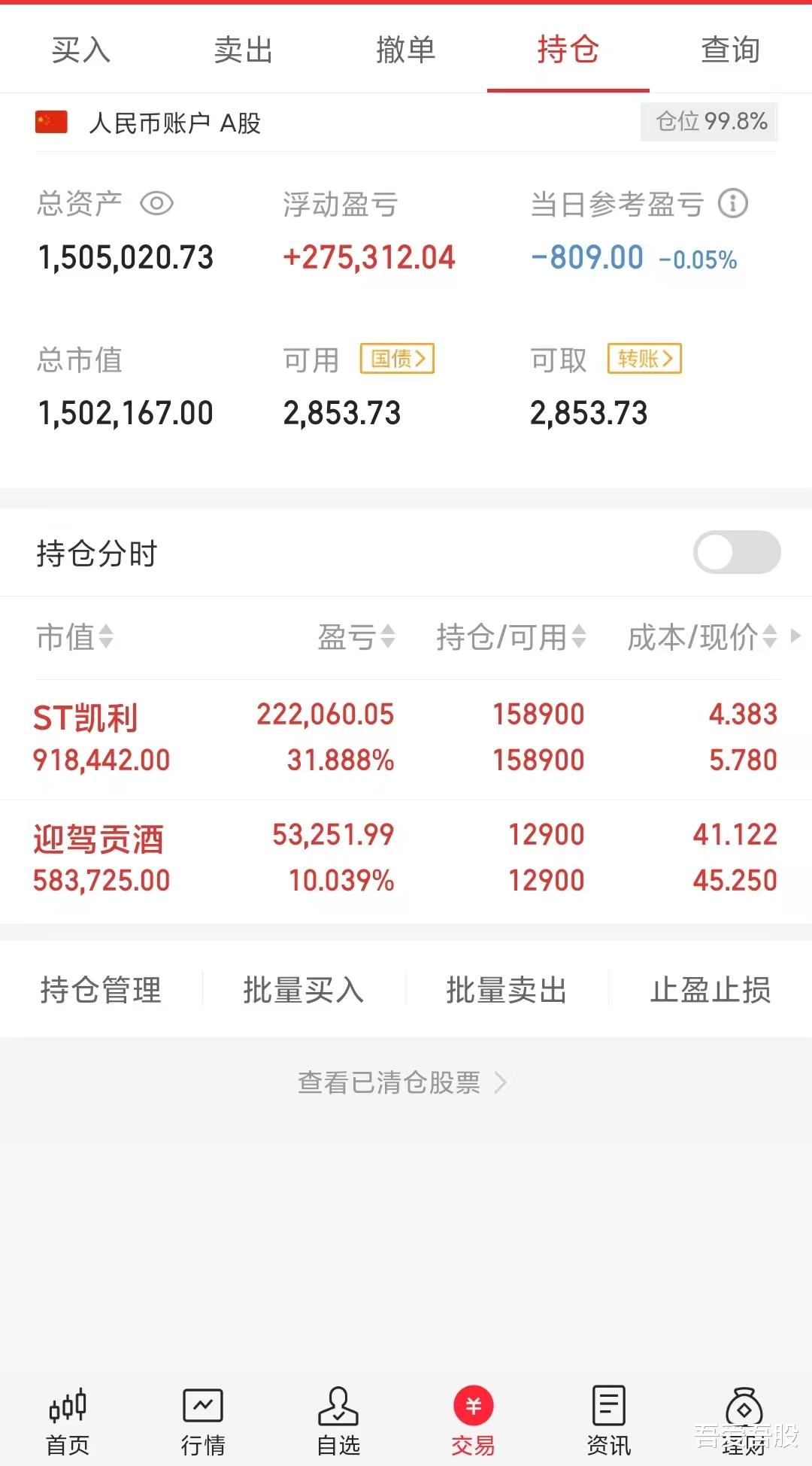Tap the 转账 transfer button

point(644,359)
